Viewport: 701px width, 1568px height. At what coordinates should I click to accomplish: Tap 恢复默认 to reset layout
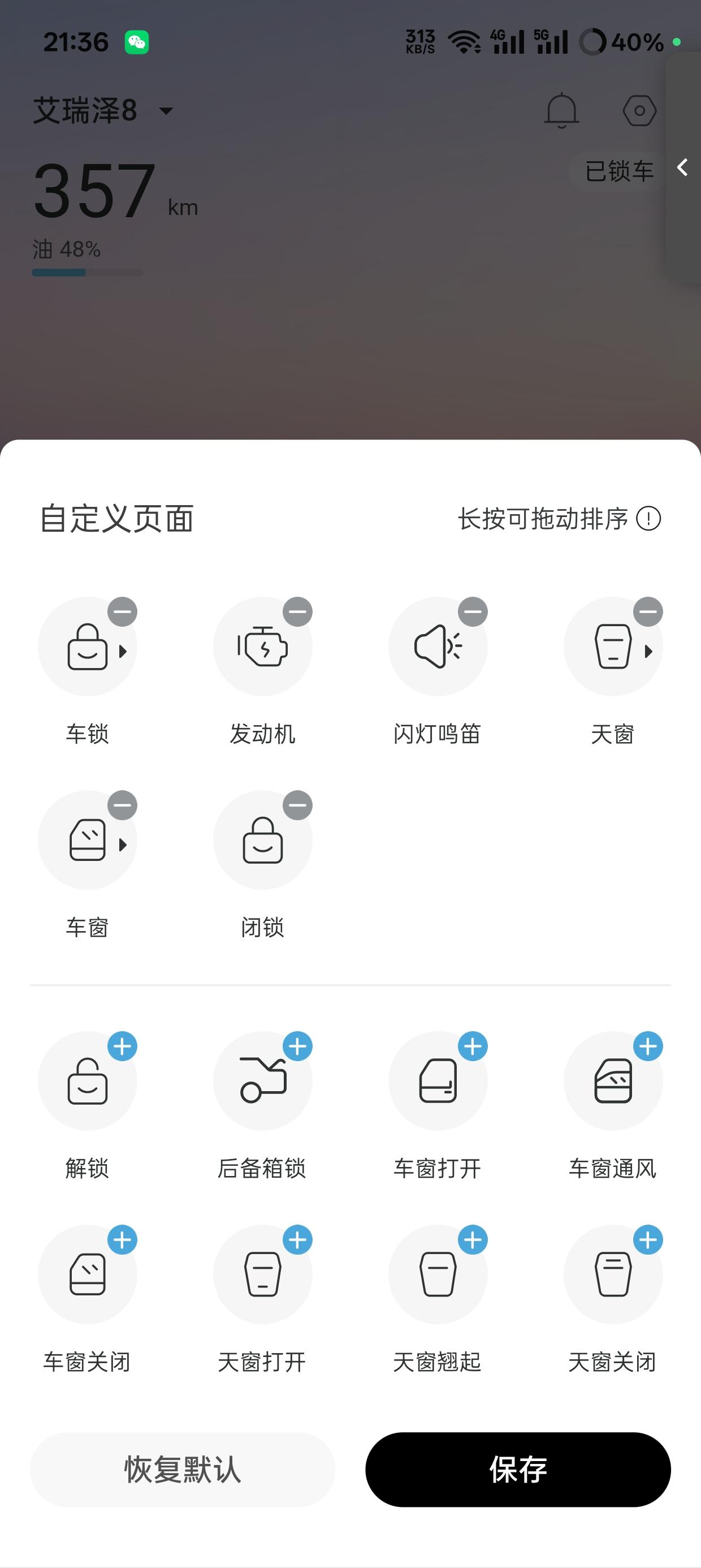[183, 1470]
